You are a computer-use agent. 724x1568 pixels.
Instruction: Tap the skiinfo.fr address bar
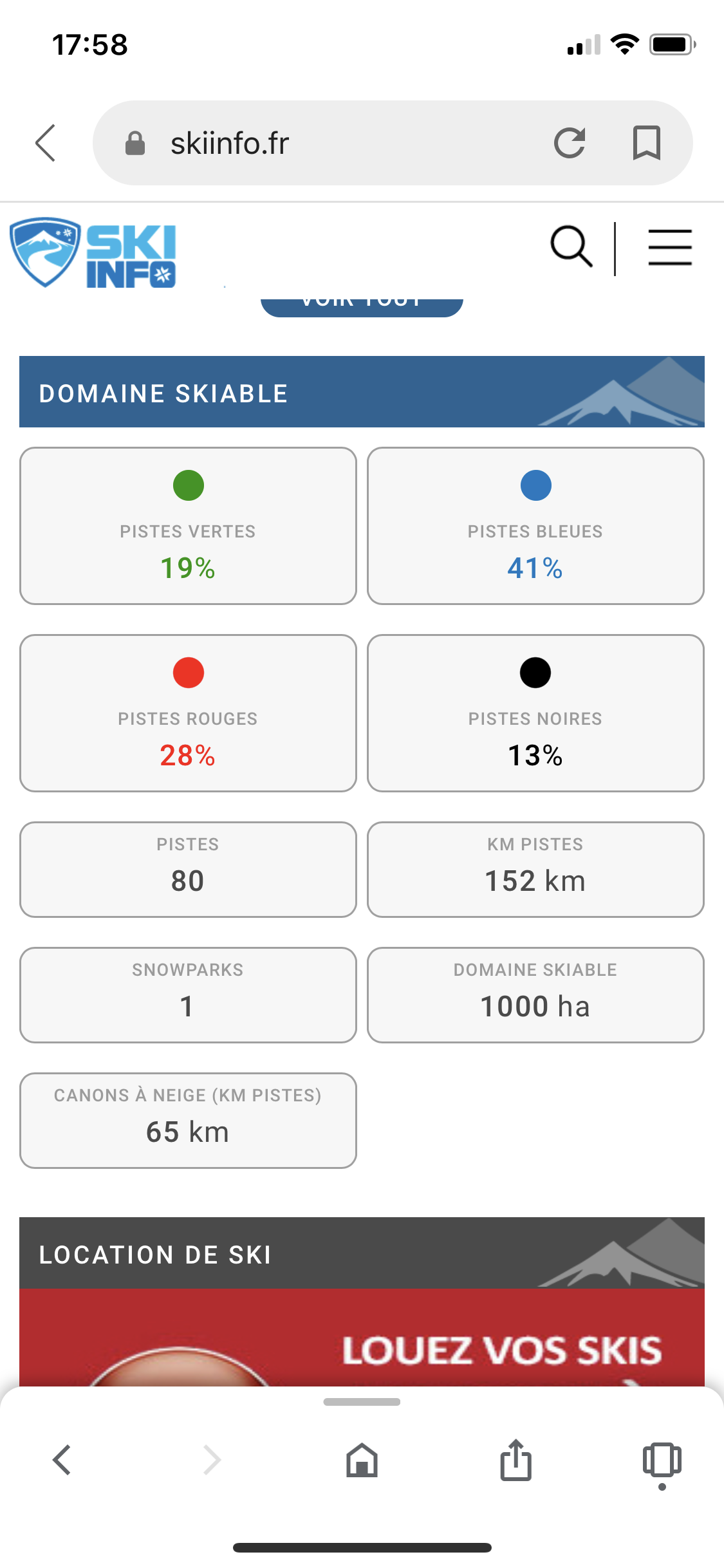[x=322, y=143]
